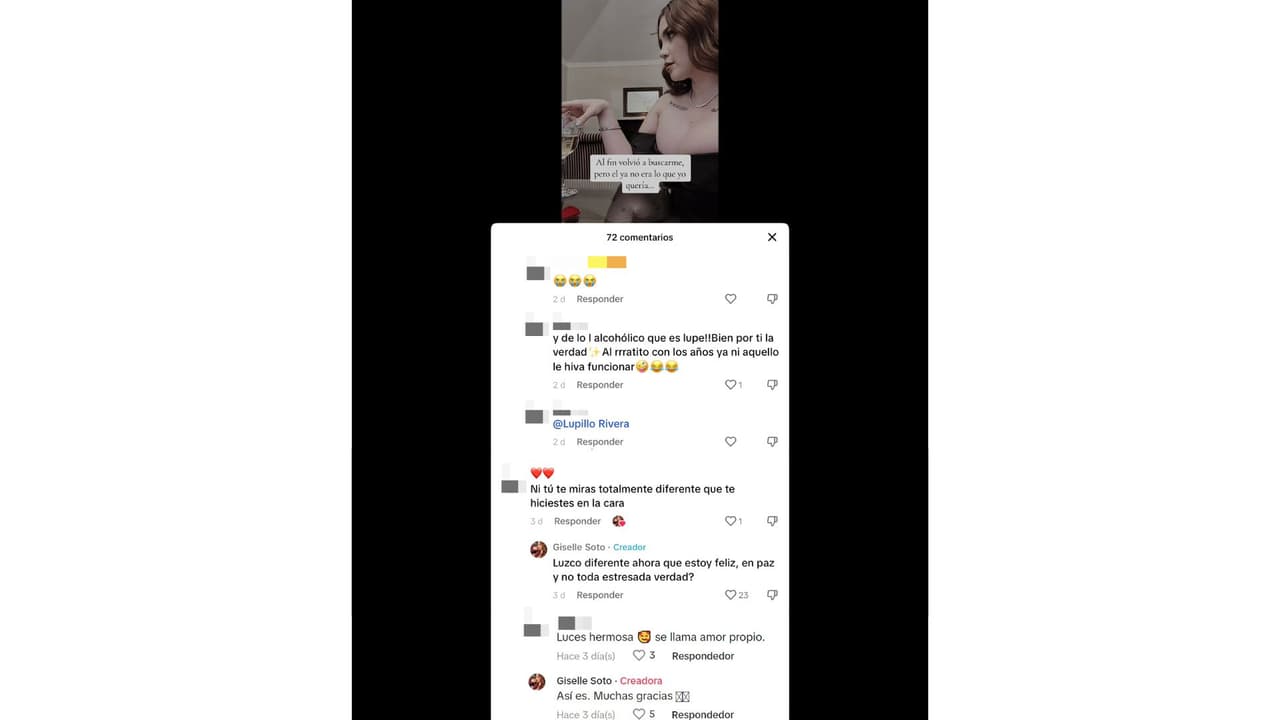
Task: Like Giselle Soto's 'Luzco diferente' reply
Action: [x=730, y=595]
